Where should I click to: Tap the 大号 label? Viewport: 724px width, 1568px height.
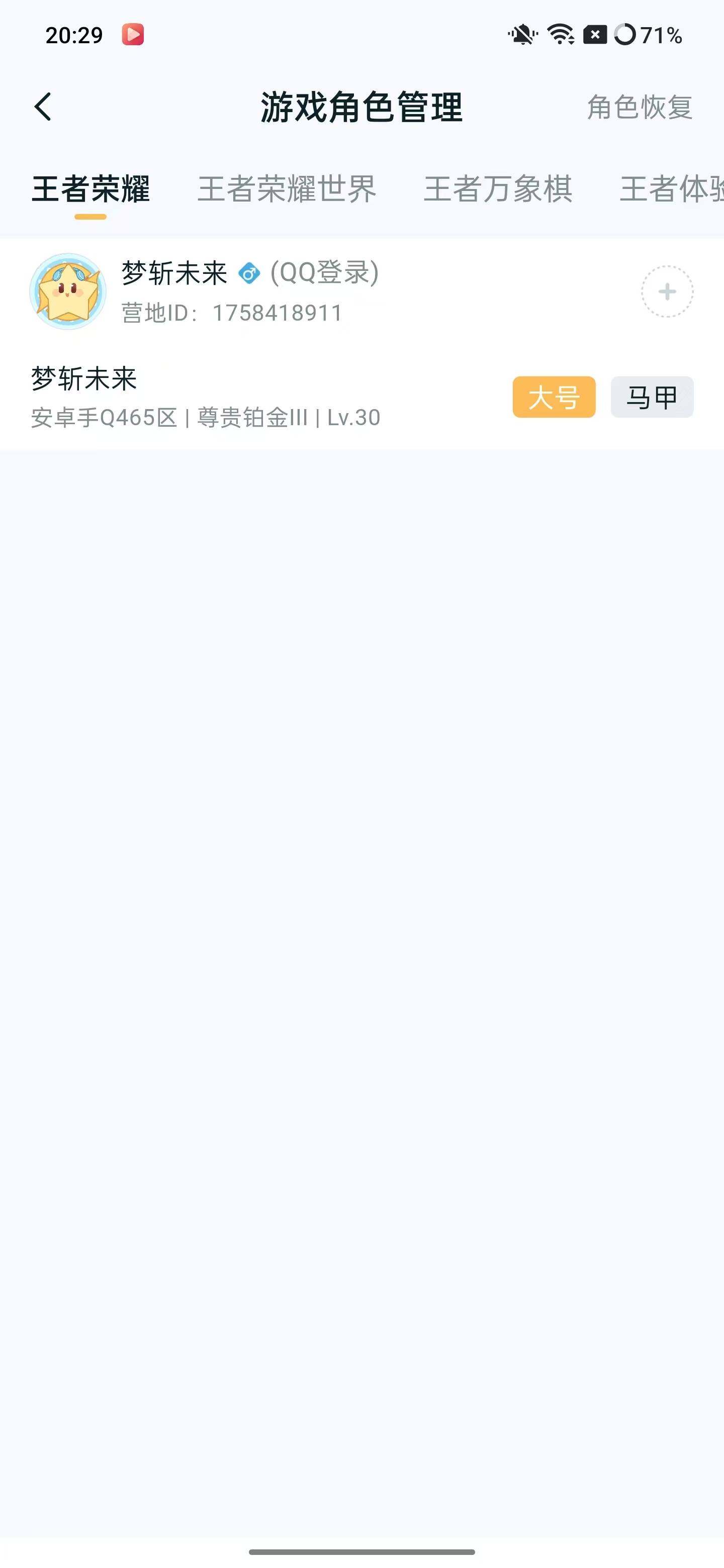point(554,398)
